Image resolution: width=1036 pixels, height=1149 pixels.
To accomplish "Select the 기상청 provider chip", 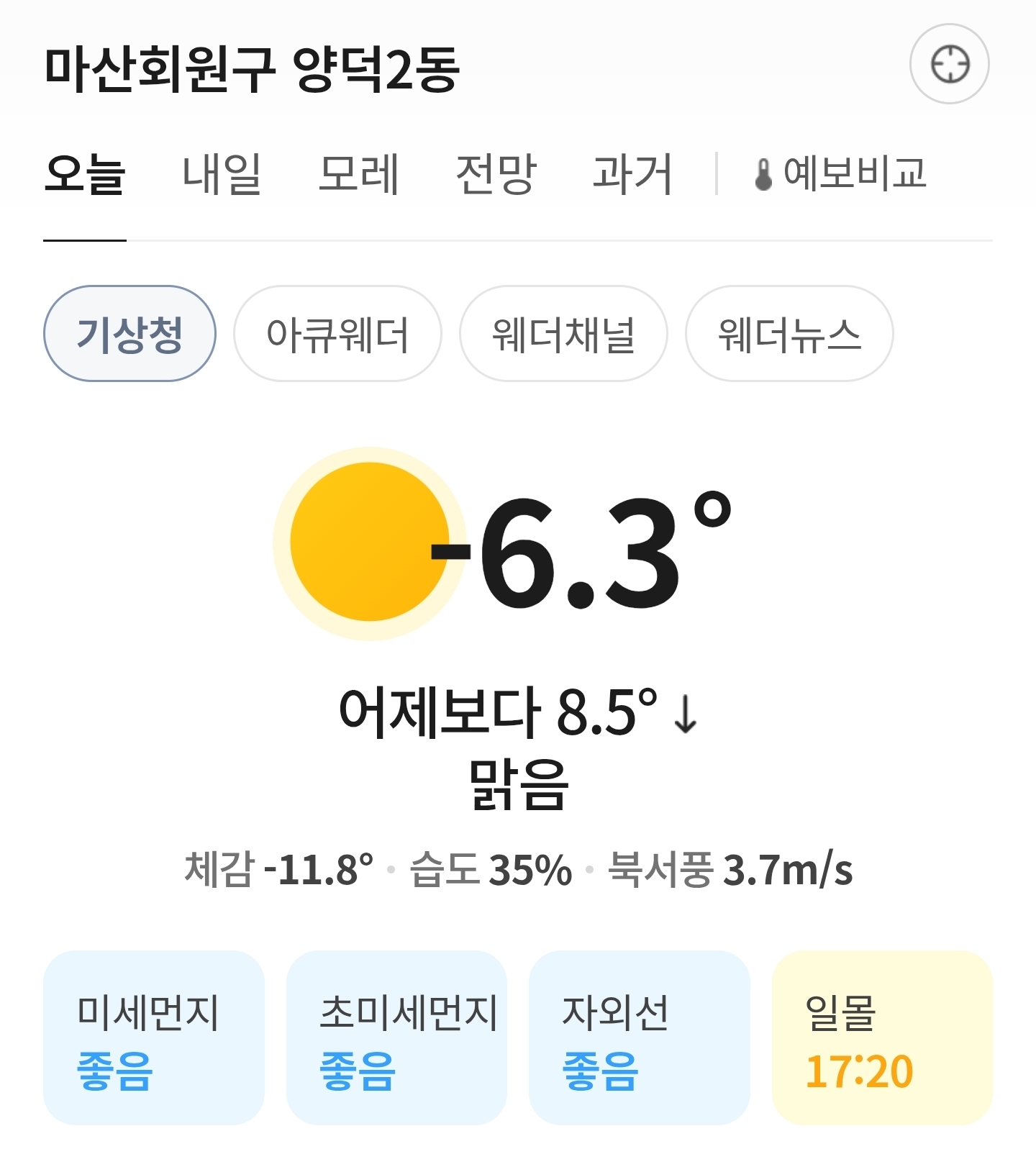I will (129, 334).
